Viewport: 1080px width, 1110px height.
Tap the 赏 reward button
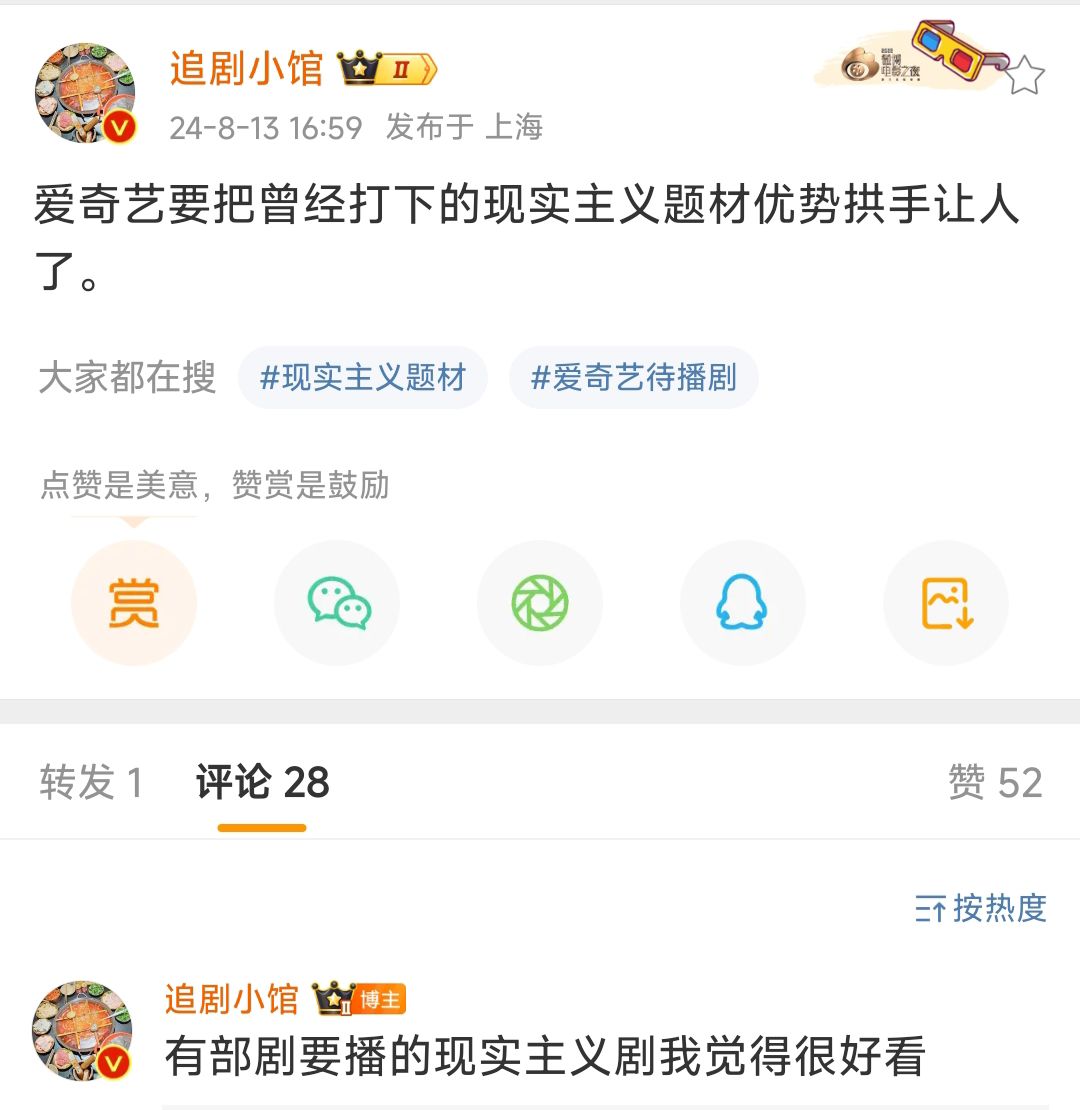[134, 603]
